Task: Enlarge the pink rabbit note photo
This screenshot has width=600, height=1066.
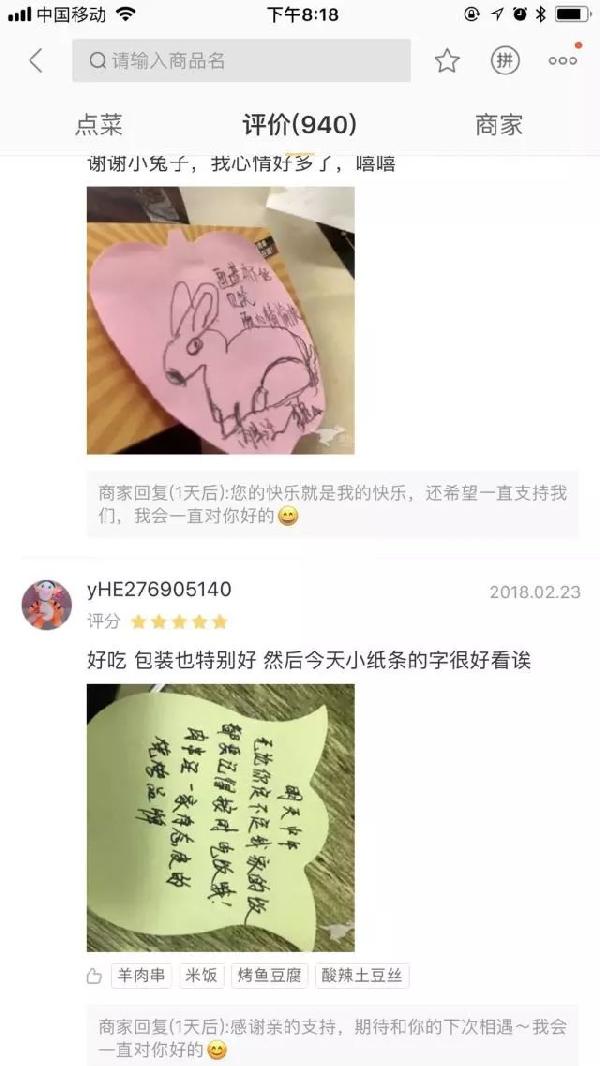Action: (x=220, y=320)
